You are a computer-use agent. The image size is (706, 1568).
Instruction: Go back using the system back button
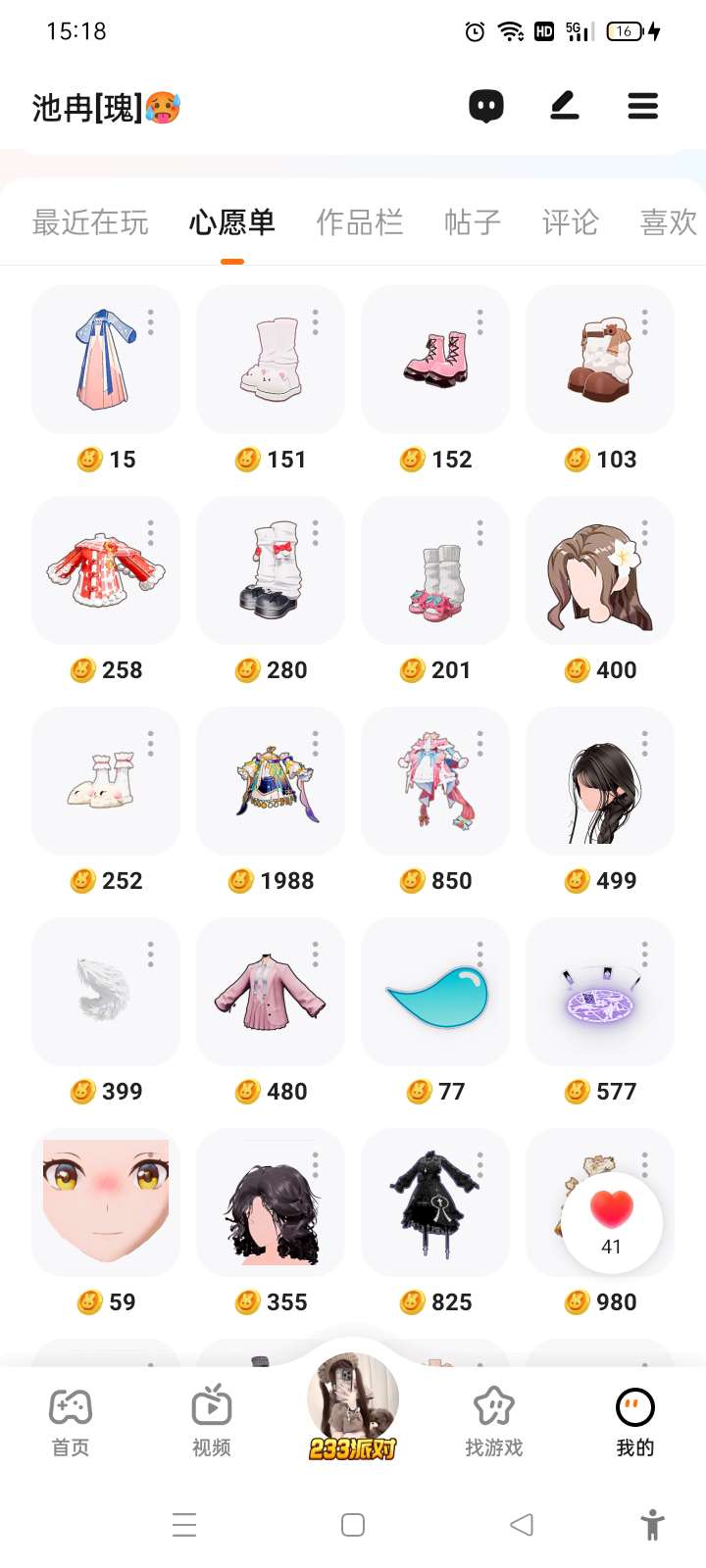tap(522, 1524)
